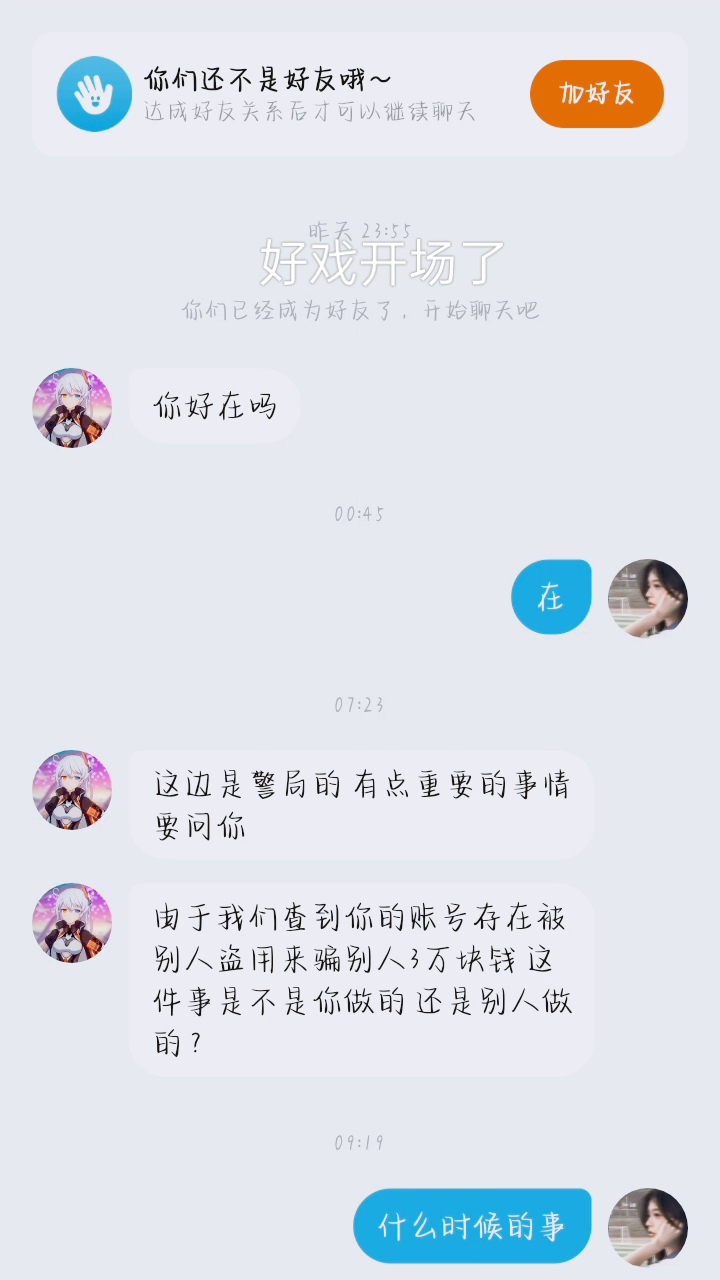Open avatar beside the 由于我们查到 message
The width and height of the screenshot is (720, 1280).
(72, 922)
